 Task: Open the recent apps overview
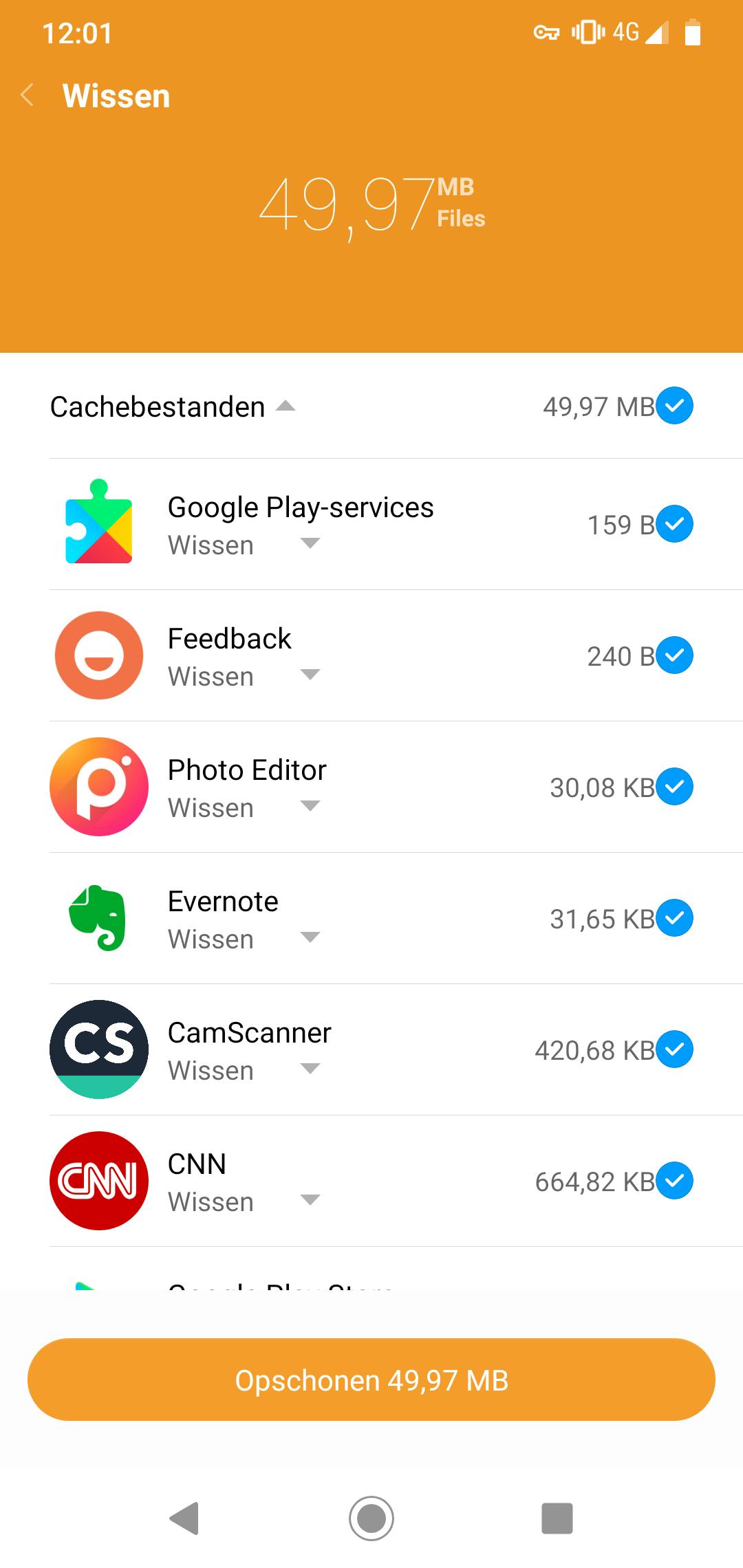557,1518
